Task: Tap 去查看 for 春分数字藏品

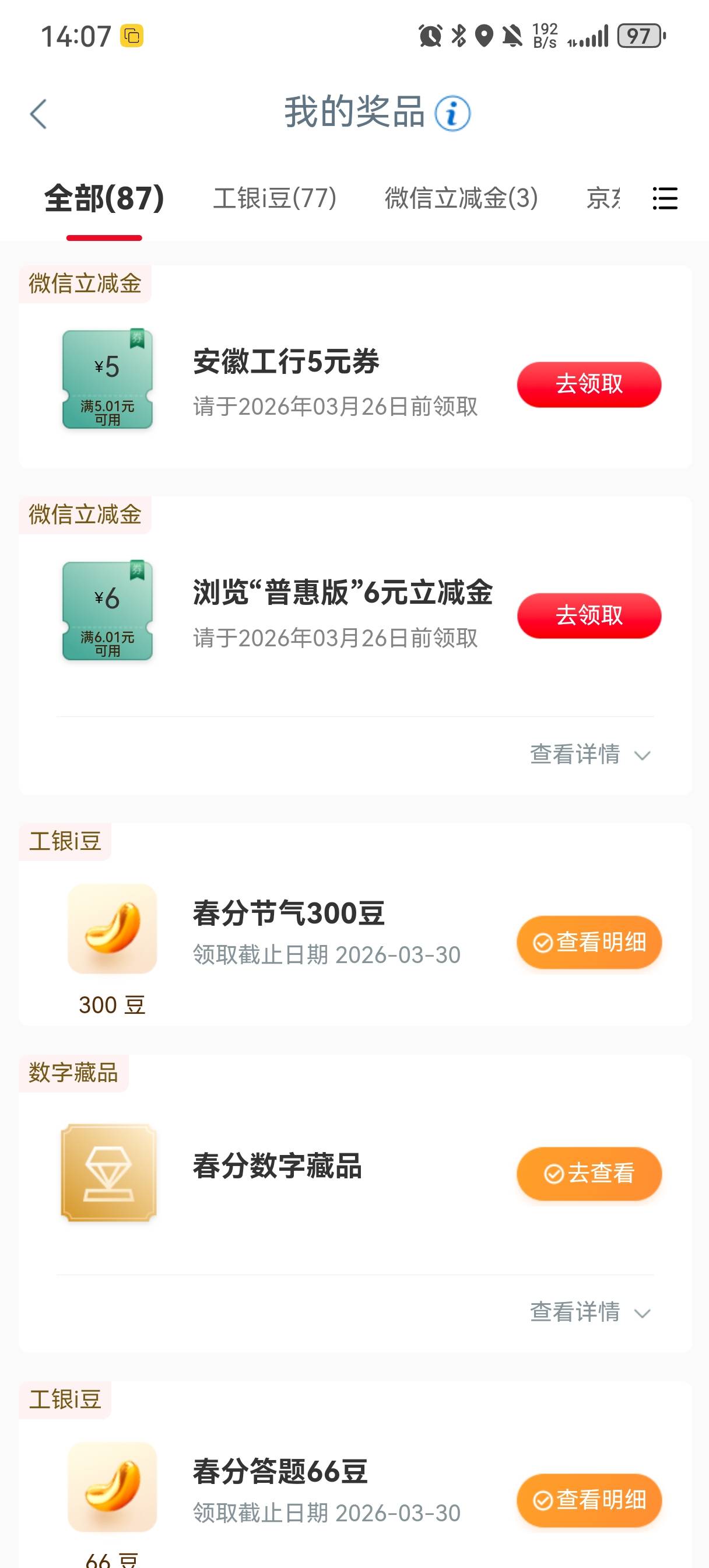Action: [588, 1173]
